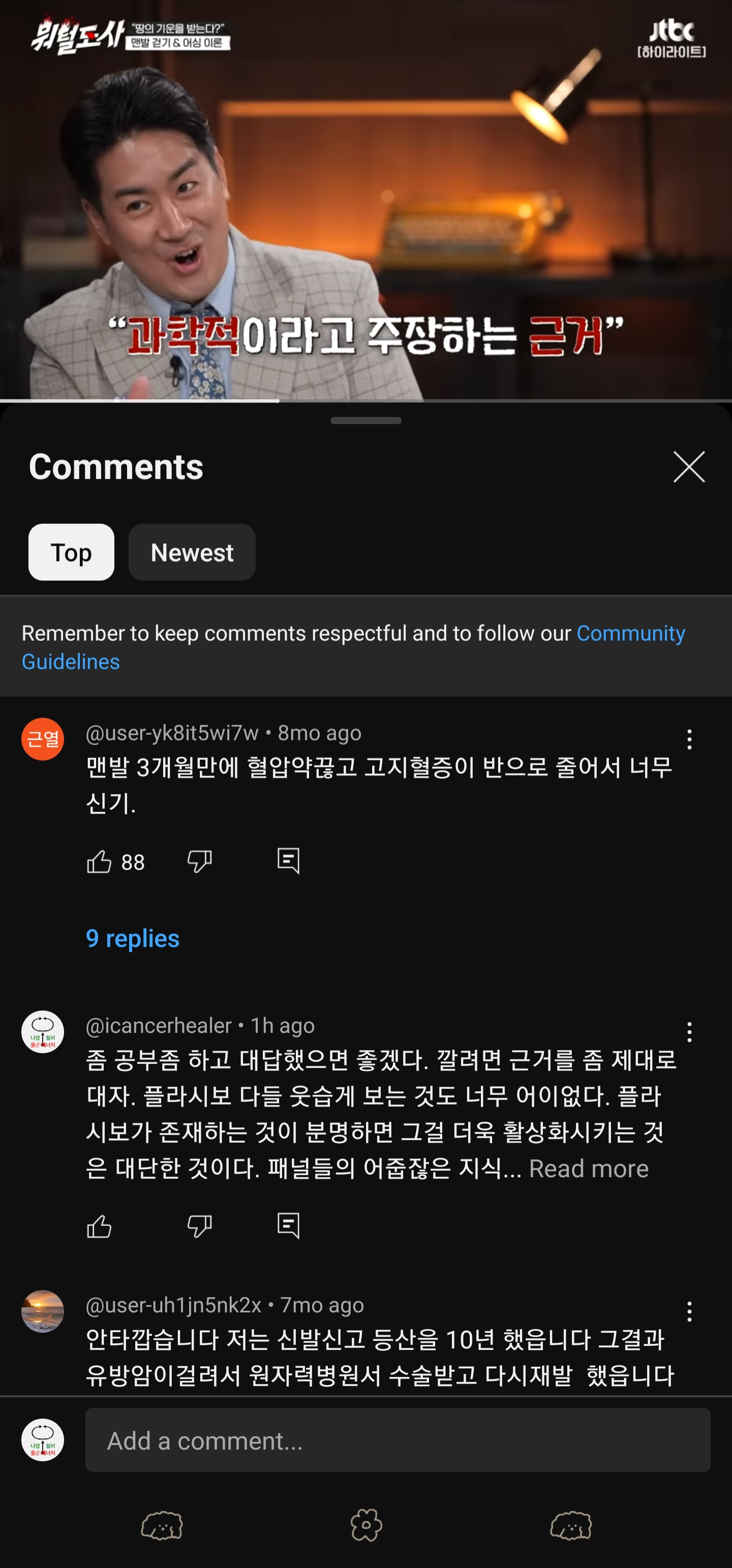Screen dimensions: 732x1568
Task: Like the comment by @icancerhealer
Action: 99,1226
